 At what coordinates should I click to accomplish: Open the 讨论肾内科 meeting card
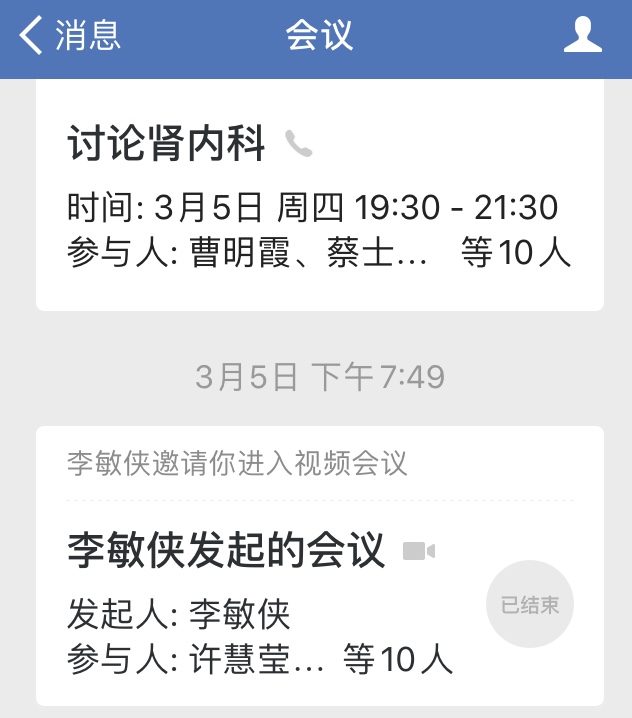pyautogui.click(x=319, y=200)
